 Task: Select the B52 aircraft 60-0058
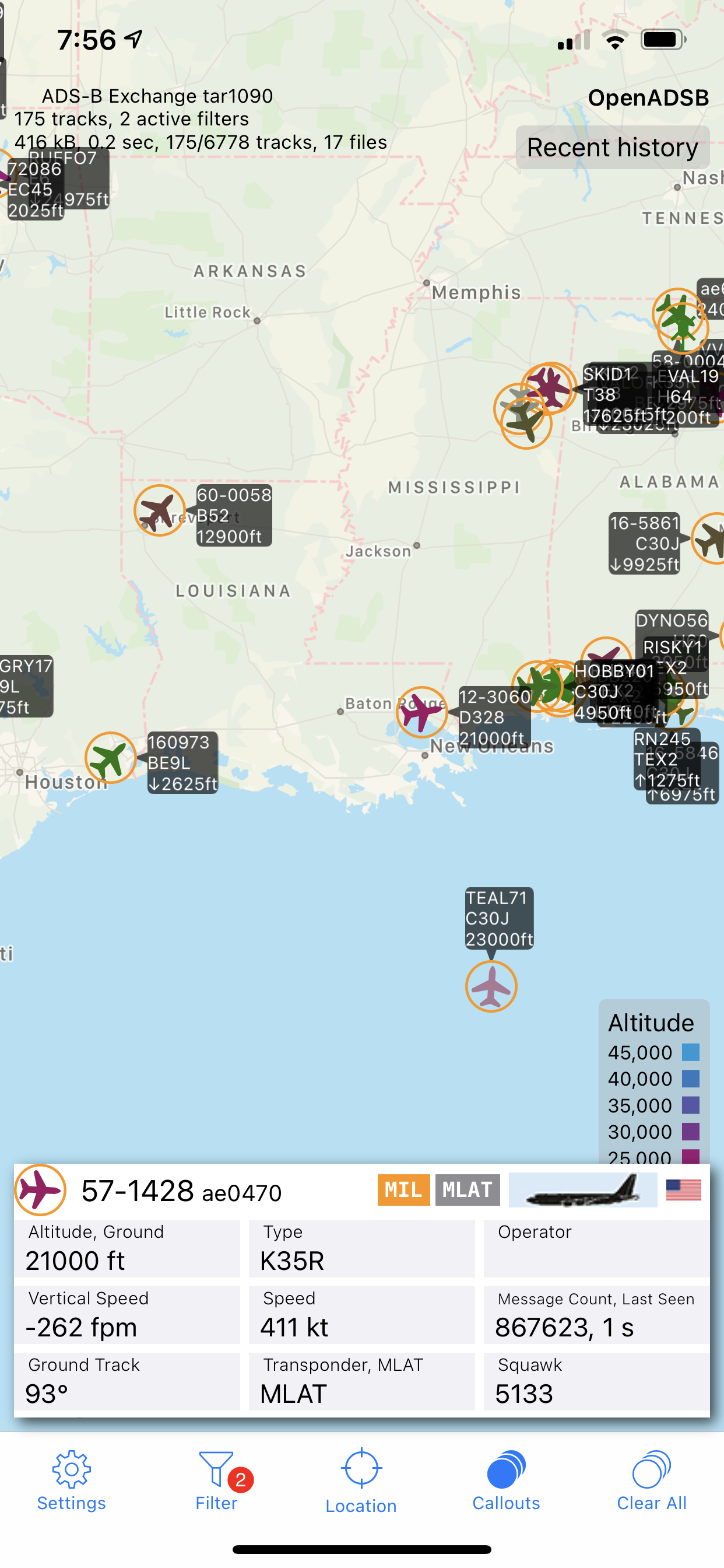click(x=160, y=510)
